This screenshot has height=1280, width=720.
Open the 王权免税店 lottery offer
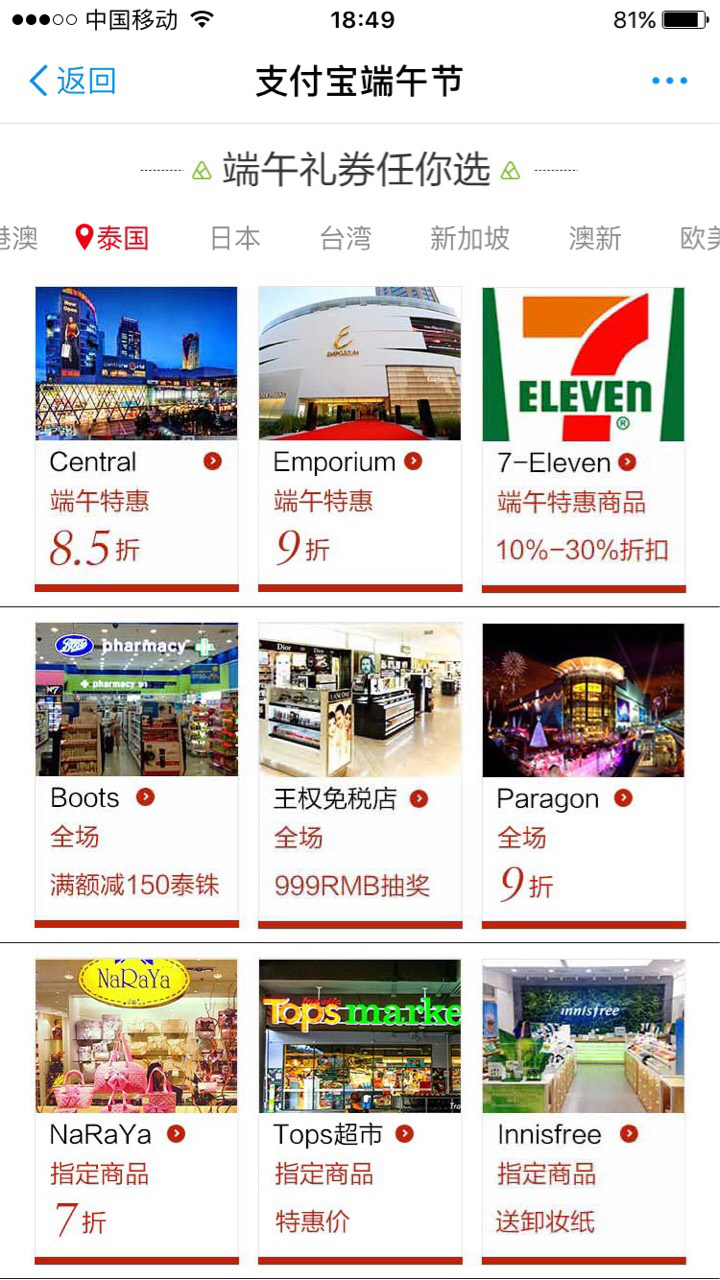360,775
